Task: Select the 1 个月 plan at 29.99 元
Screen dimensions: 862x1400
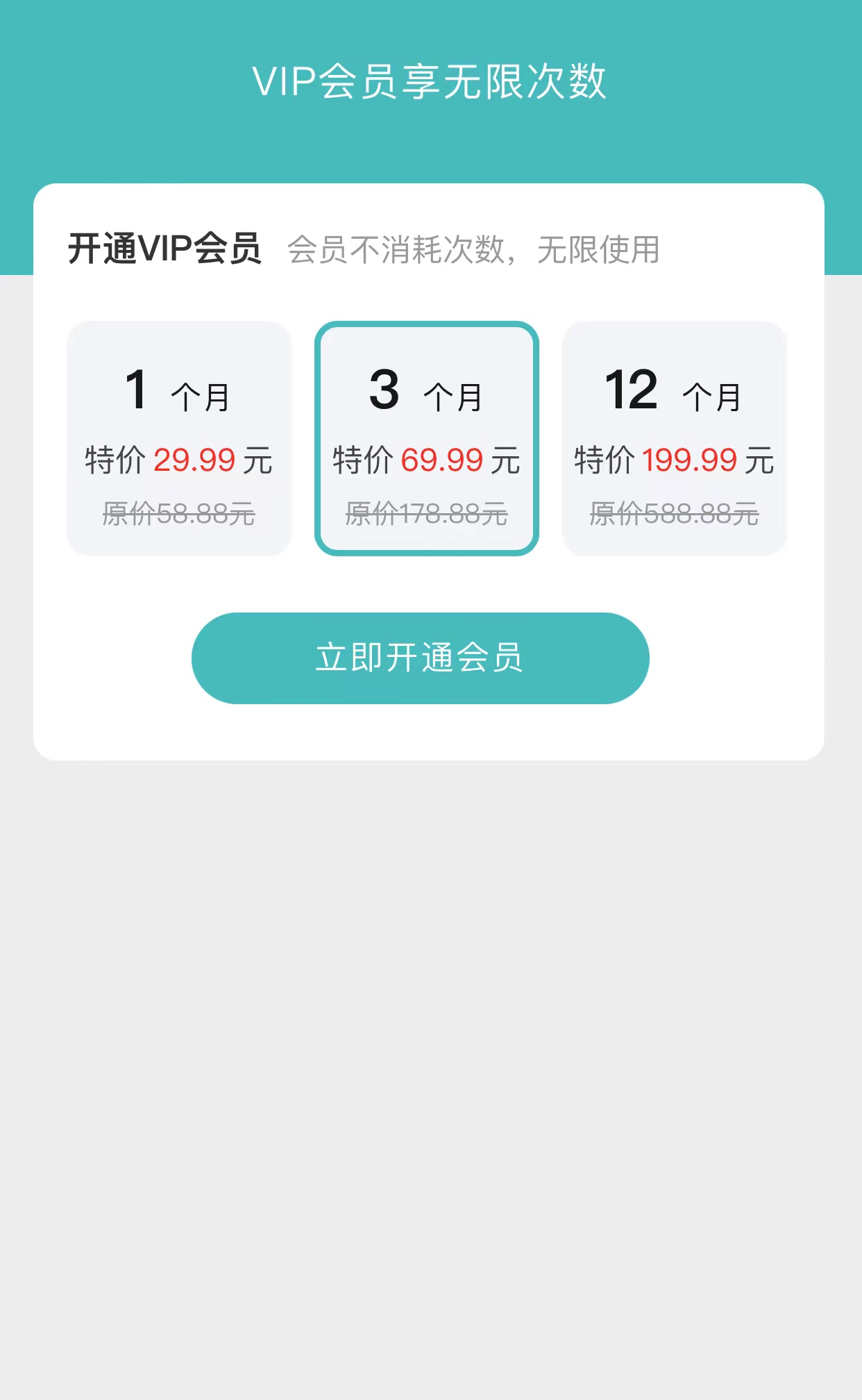Action: point(179,438)
